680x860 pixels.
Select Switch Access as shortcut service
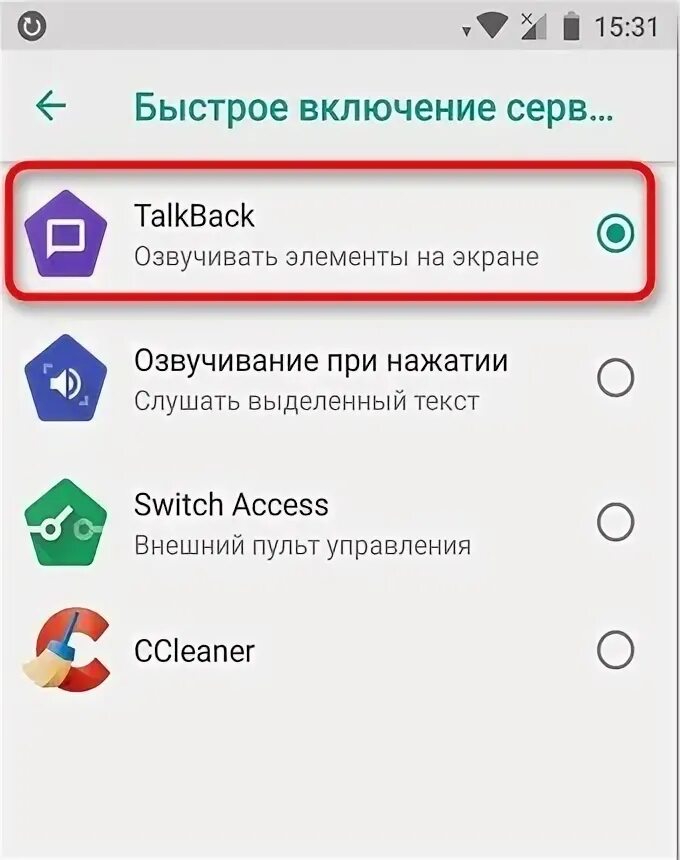614,522
